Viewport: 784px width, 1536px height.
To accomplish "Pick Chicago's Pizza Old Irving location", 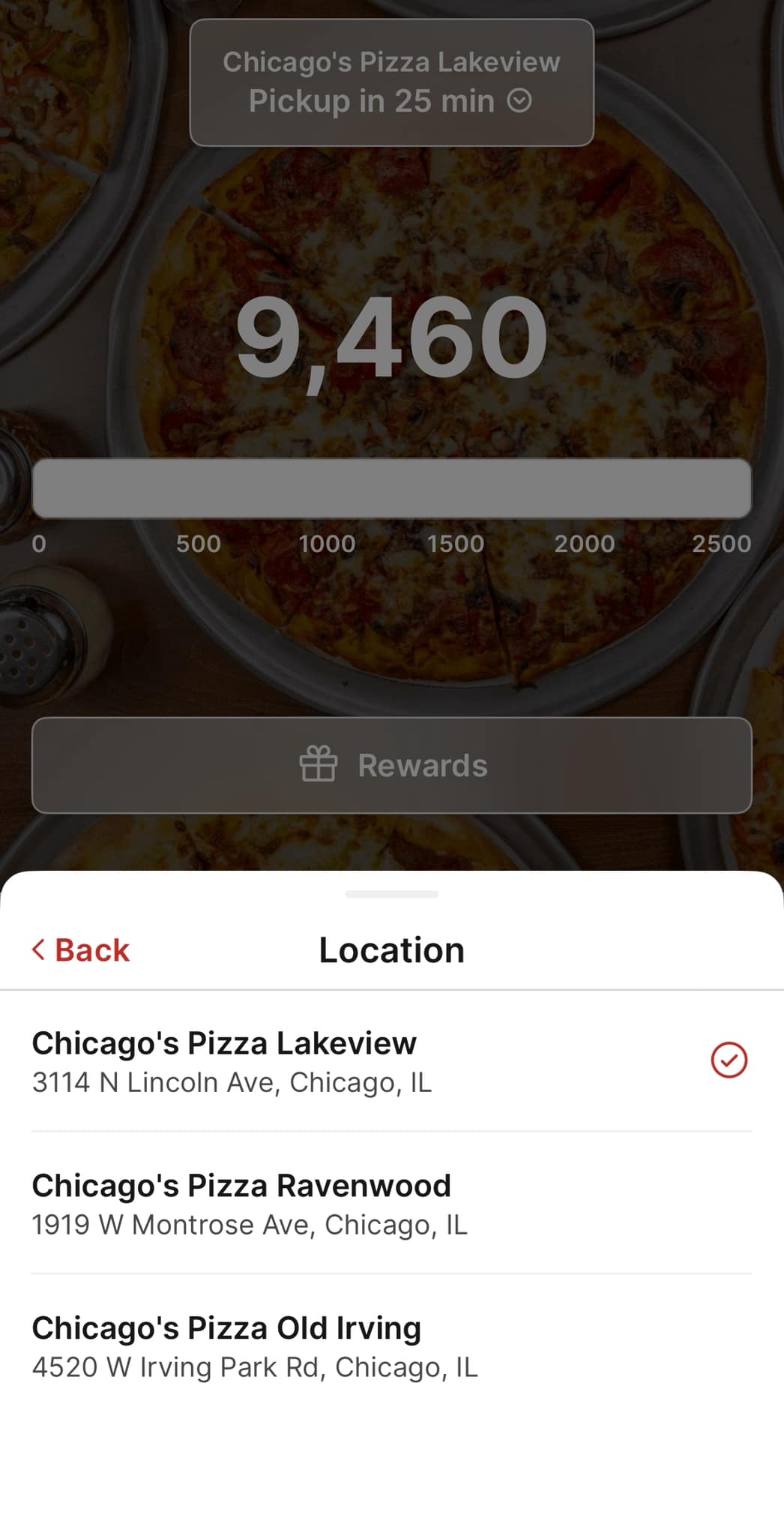I will [x=390, y=1346].
